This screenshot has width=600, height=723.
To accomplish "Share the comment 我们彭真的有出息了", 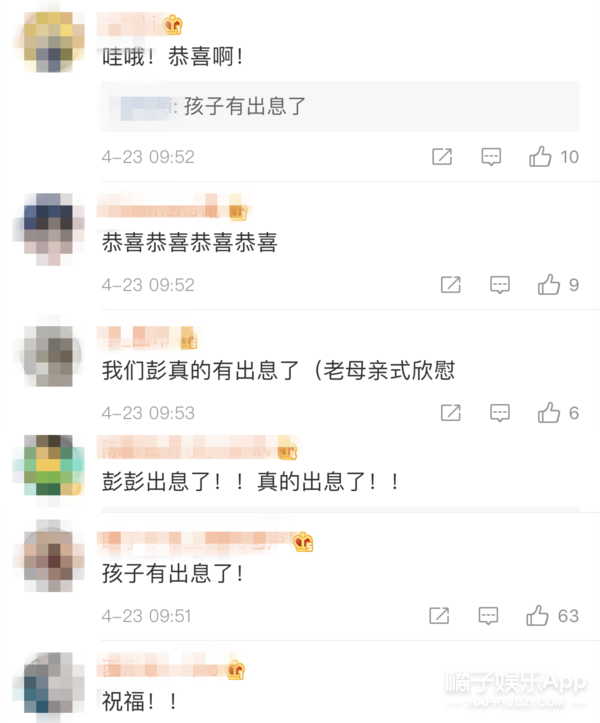I will pos(451,413).
